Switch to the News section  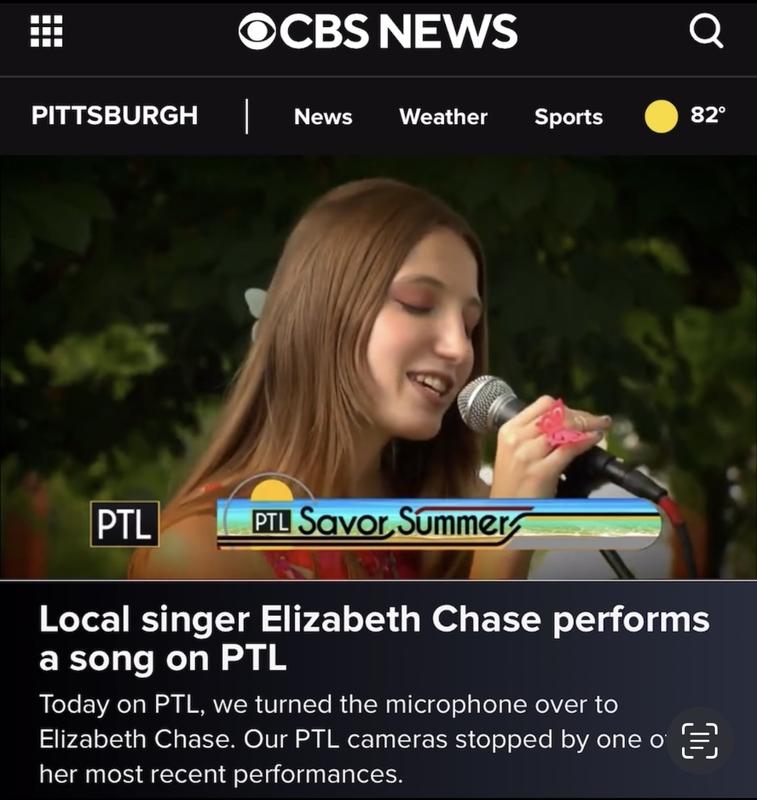[x=323, y=117]
